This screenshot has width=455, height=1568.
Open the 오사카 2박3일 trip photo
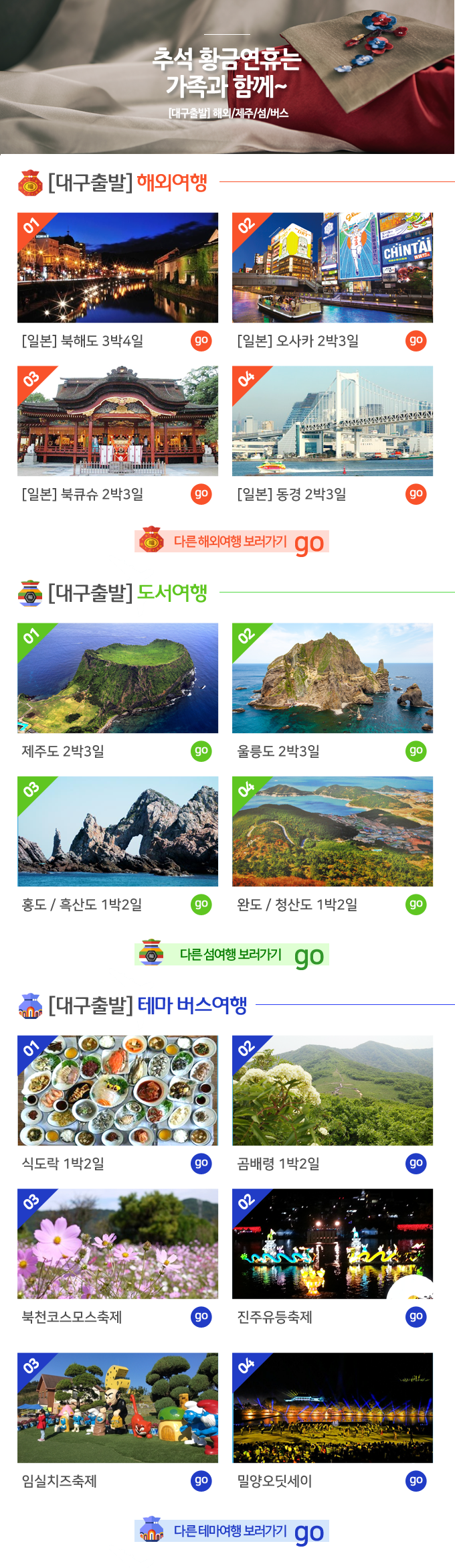pos(333,268)
